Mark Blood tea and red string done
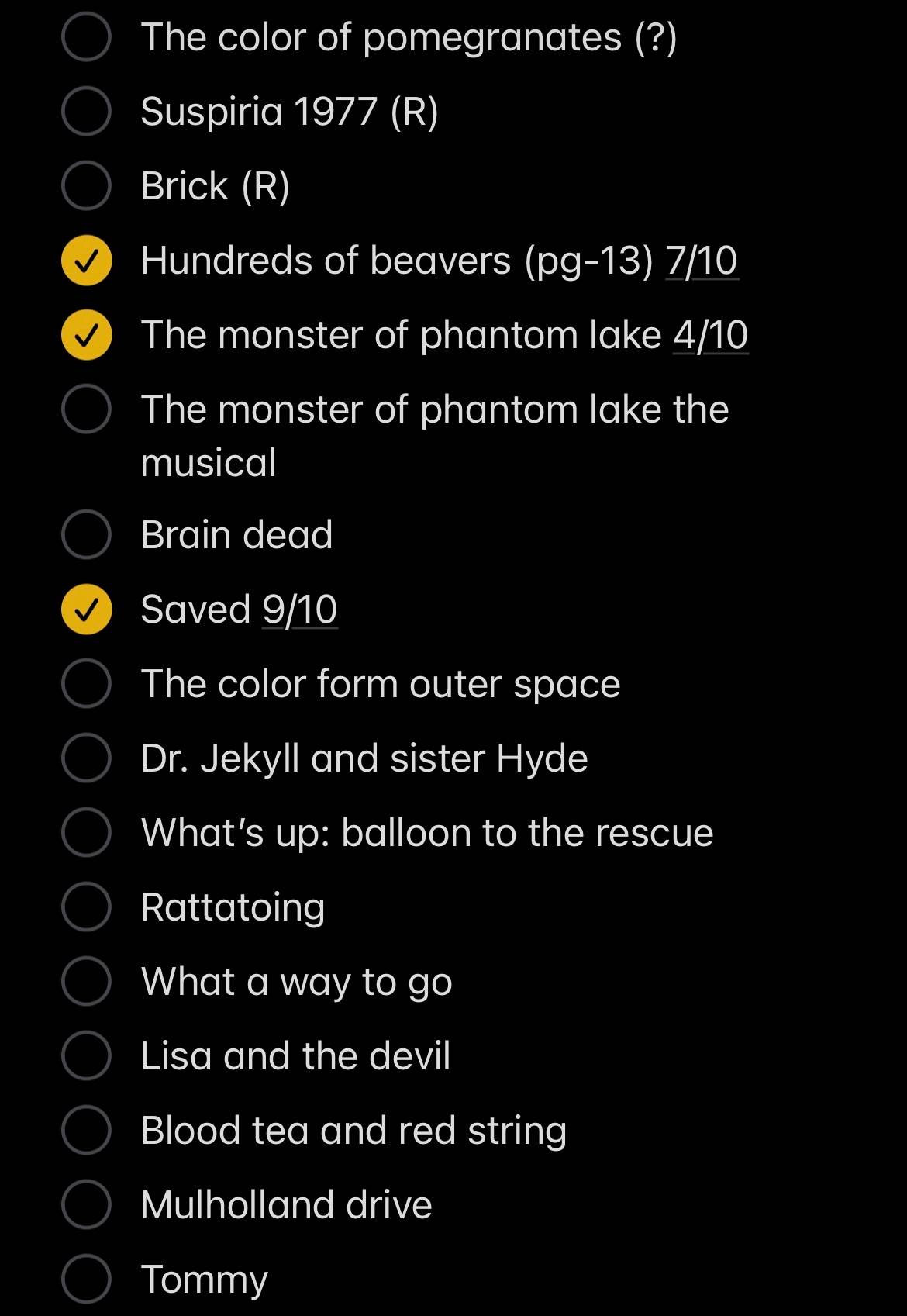This screenshot has width=907, height=1316. click(86, 1130)
